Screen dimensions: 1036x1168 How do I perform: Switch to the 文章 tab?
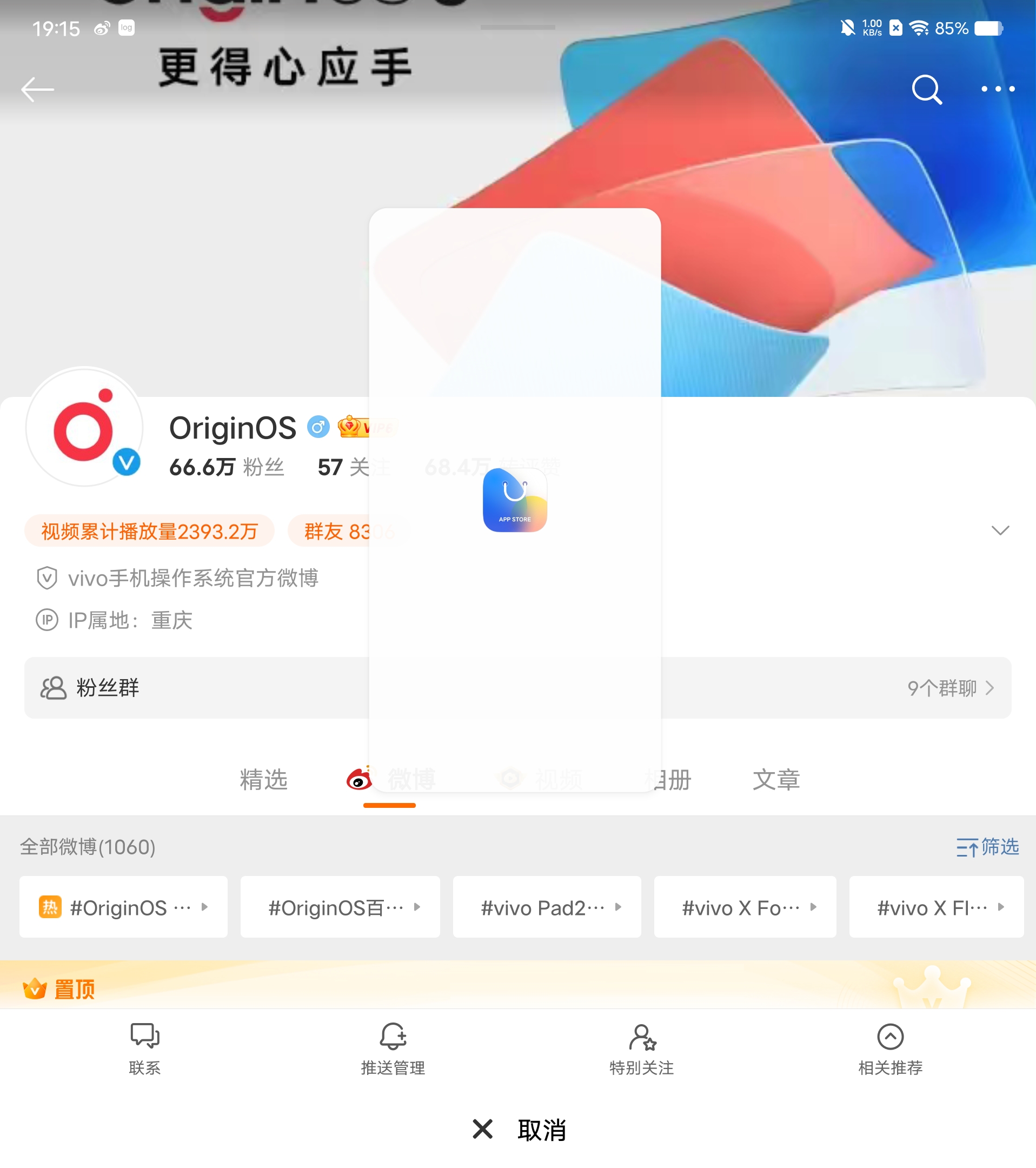(776, 779)
